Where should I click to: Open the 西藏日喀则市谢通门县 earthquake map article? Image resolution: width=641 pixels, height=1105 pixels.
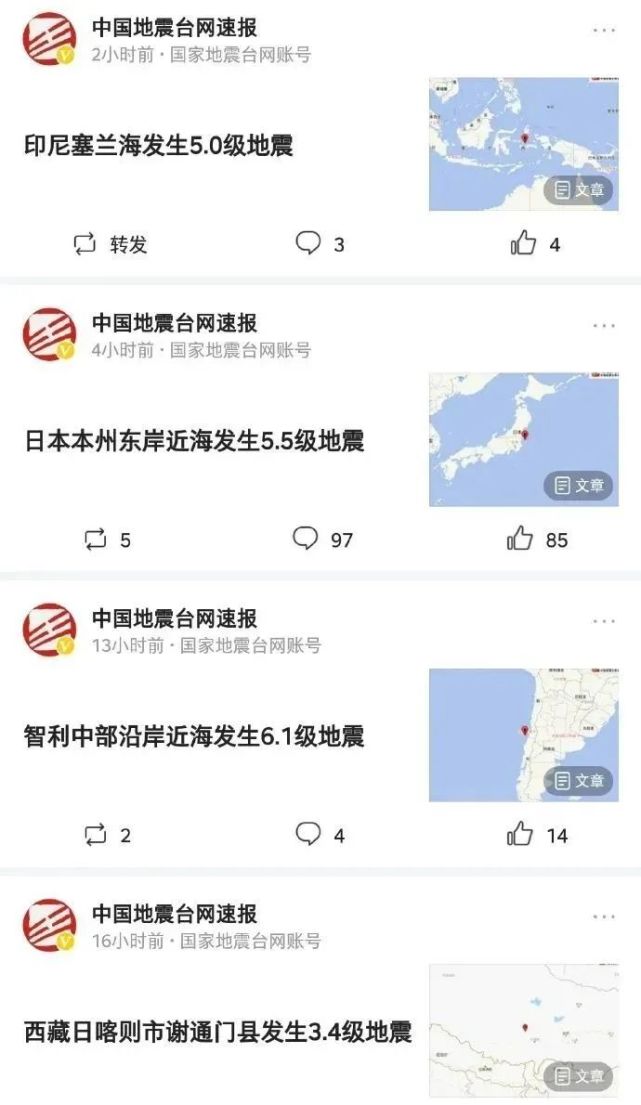coord(523,1030)
